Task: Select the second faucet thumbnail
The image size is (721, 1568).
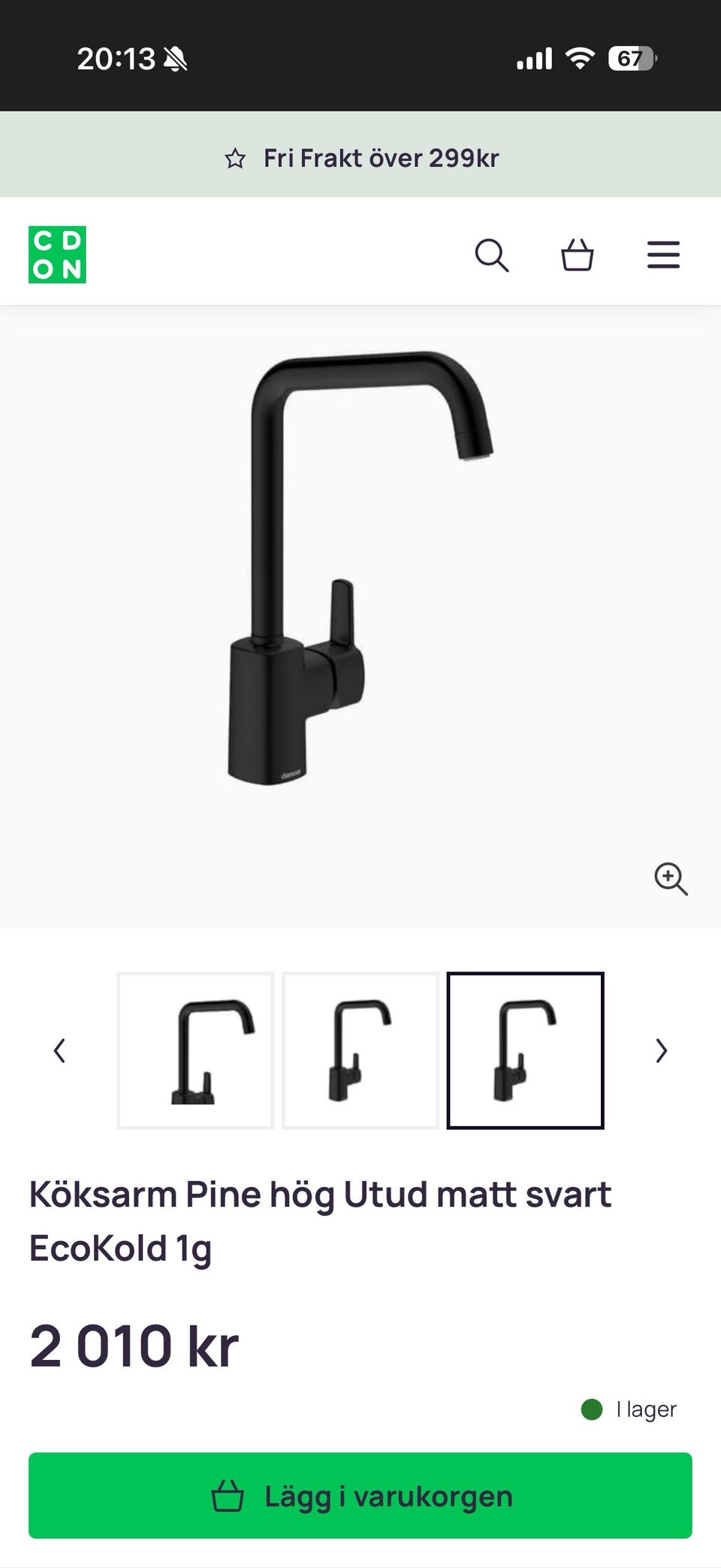Action: point(360,1050)
